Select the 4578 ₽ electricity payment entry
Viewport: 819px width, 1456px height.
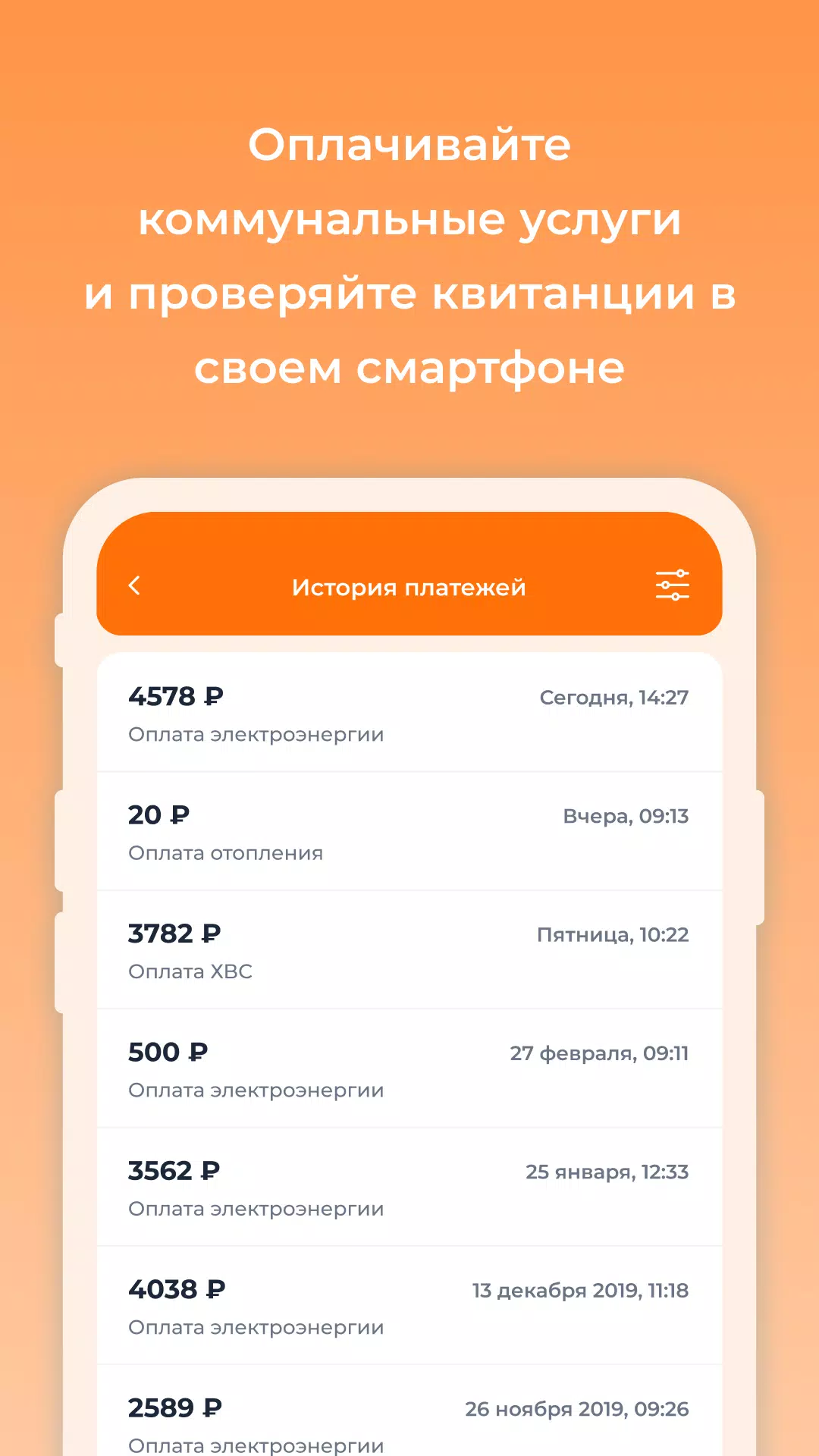pyautogui.click(x=409, y=713)
